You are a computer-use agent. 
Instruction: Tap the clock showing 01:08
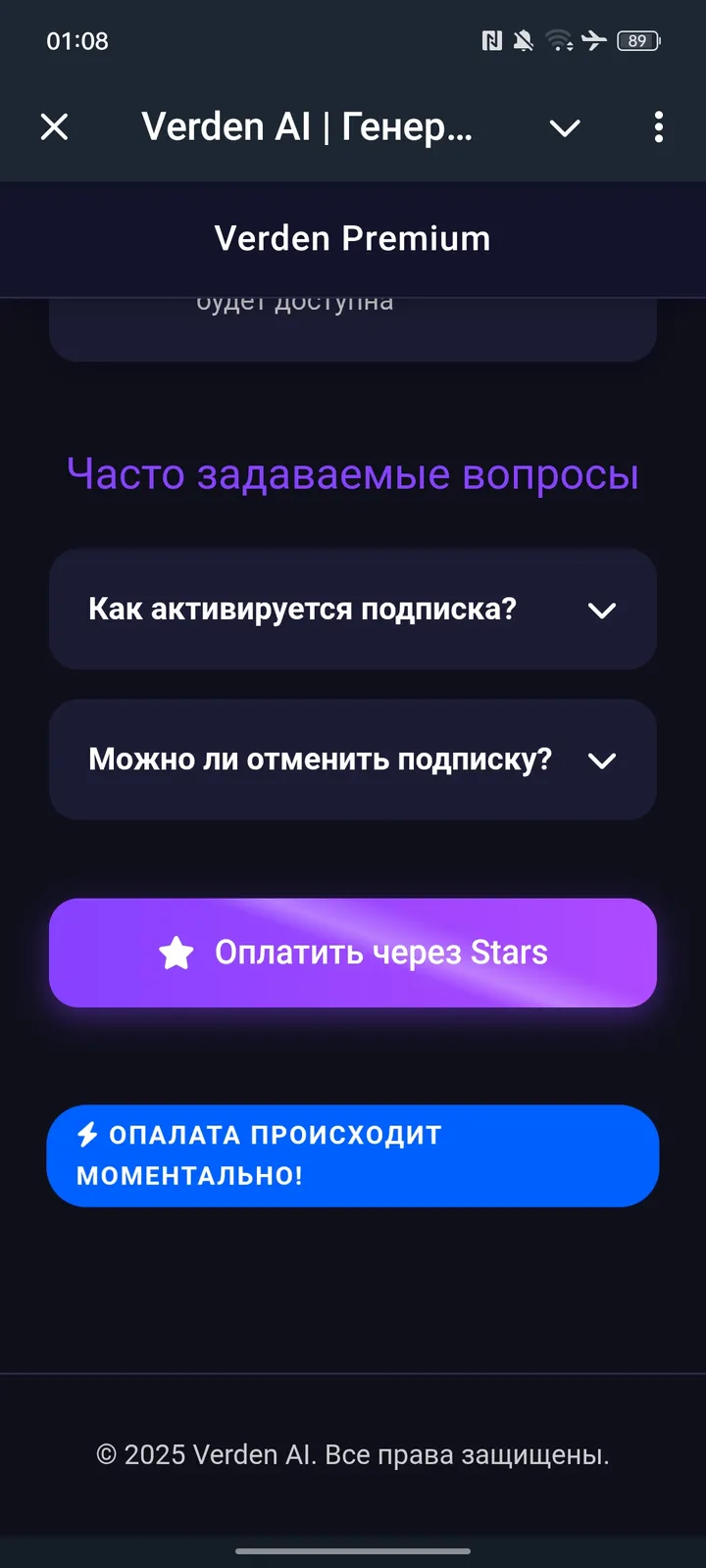(x=79, y=40)
